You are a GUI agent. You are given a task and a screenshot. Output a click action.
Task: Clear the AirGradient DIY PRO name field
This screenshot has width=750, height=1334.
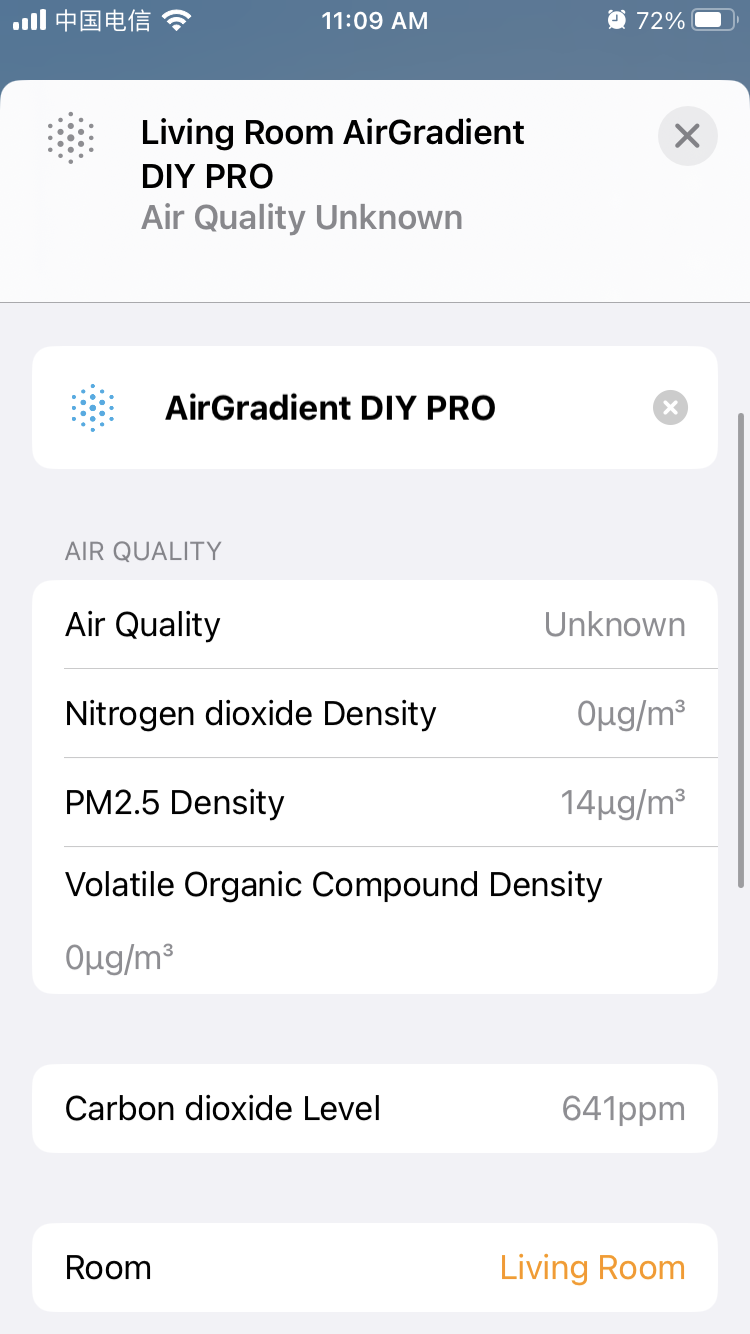670,408
